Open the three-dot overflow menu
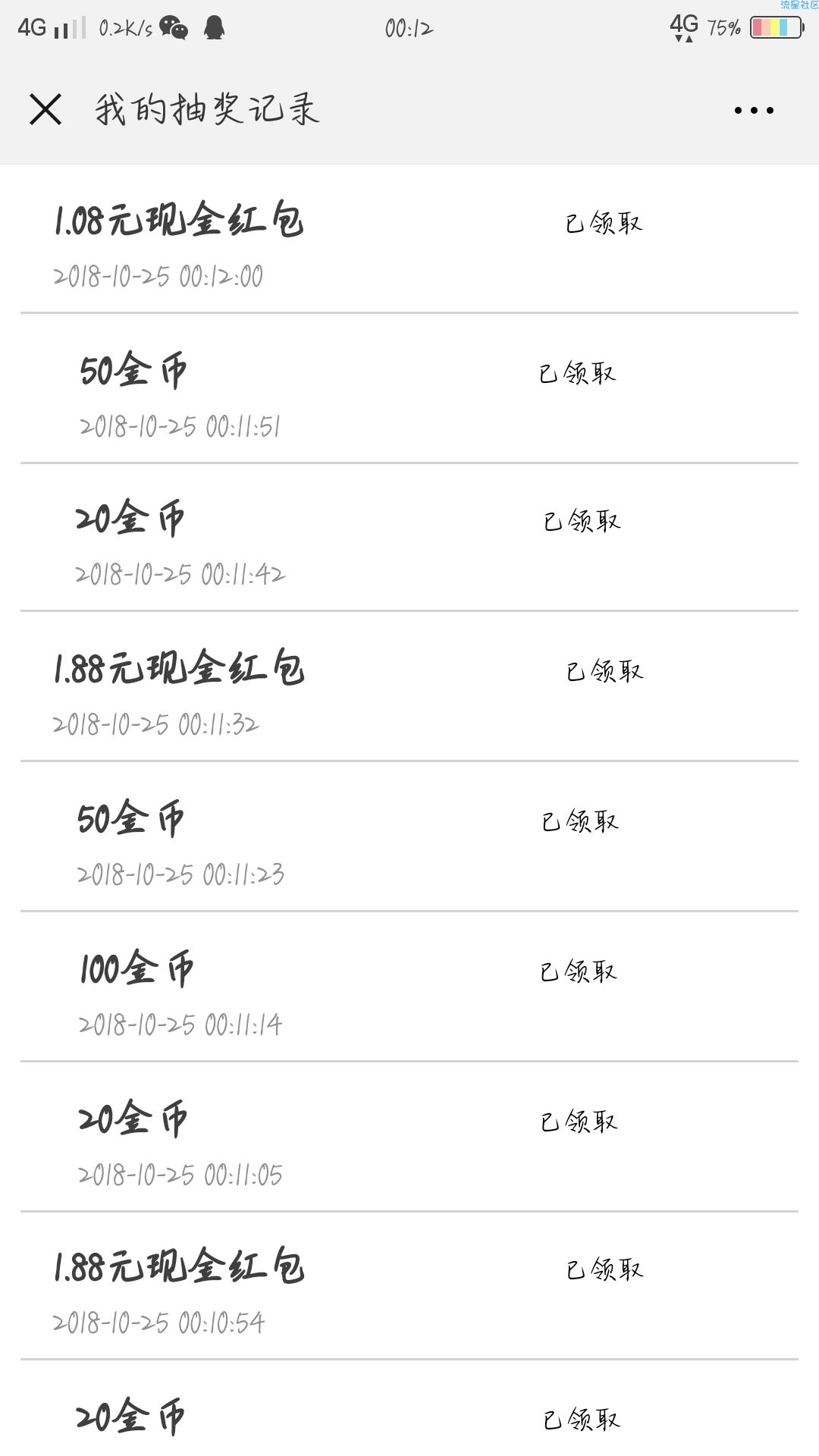 tap(754, 110)
